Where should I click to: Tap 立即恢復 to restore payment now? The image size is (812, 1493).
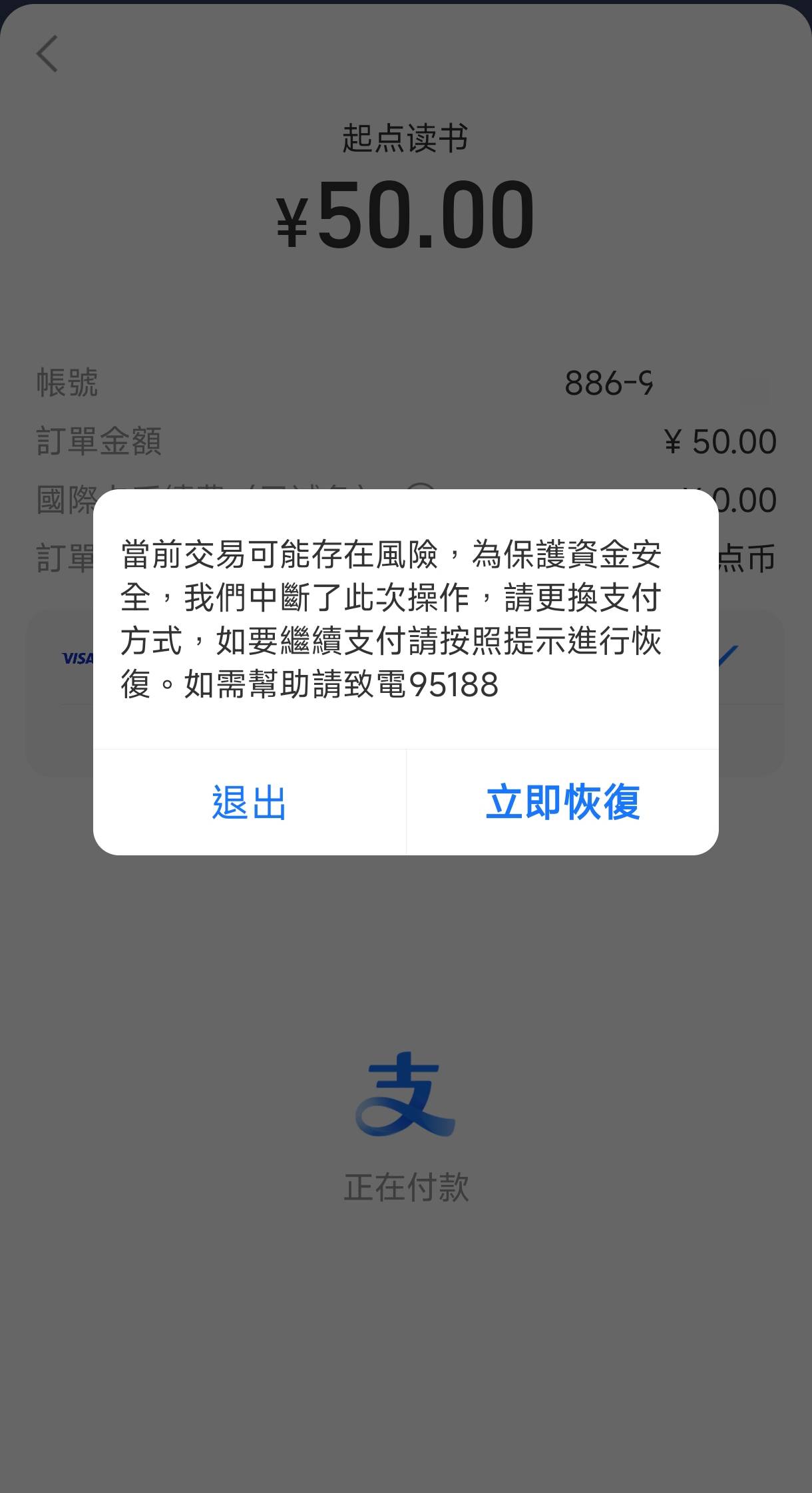(x=562, y=802)
